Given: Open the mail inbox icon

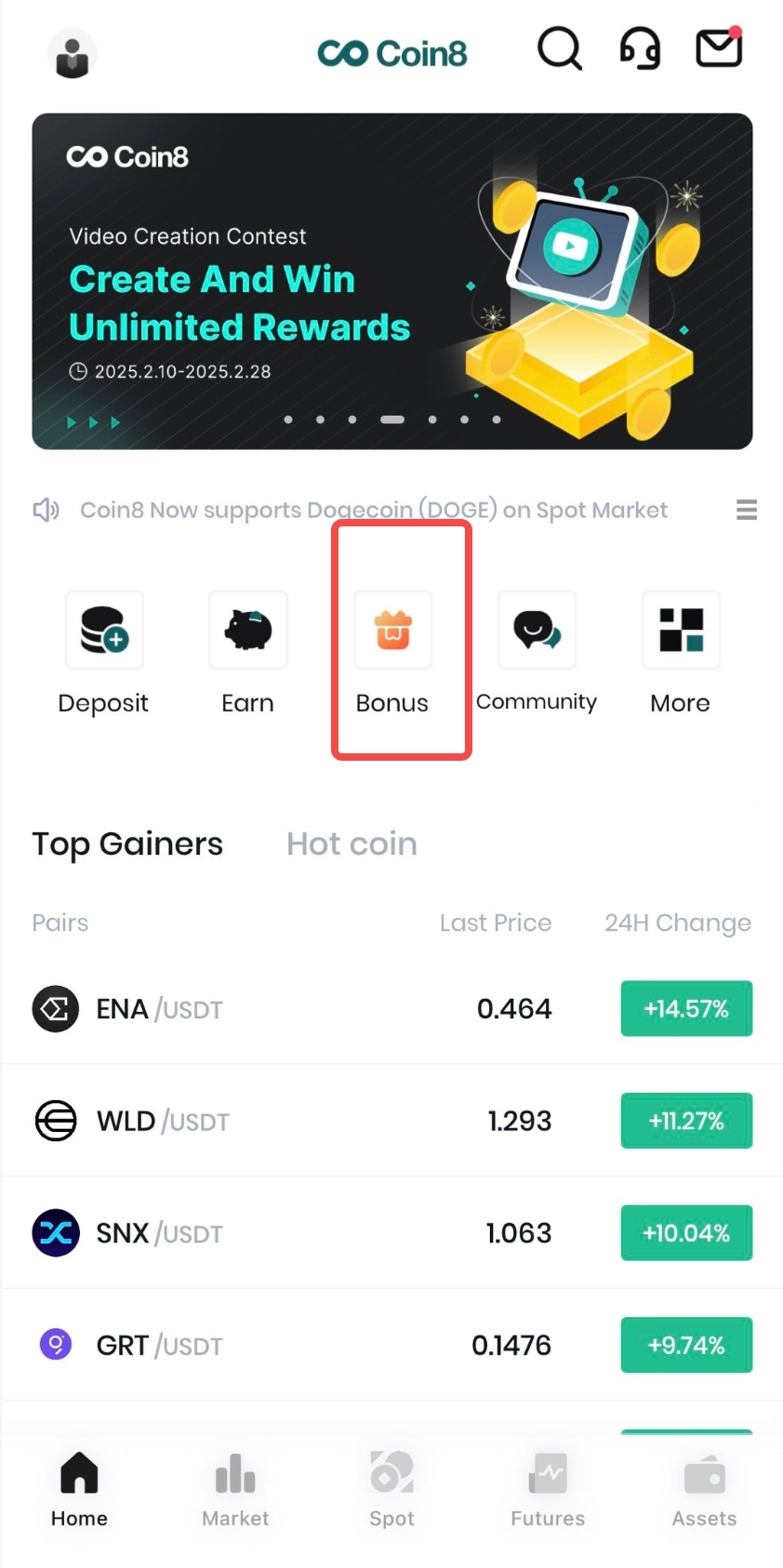Looking at the screenshot, I should (719, 48).
